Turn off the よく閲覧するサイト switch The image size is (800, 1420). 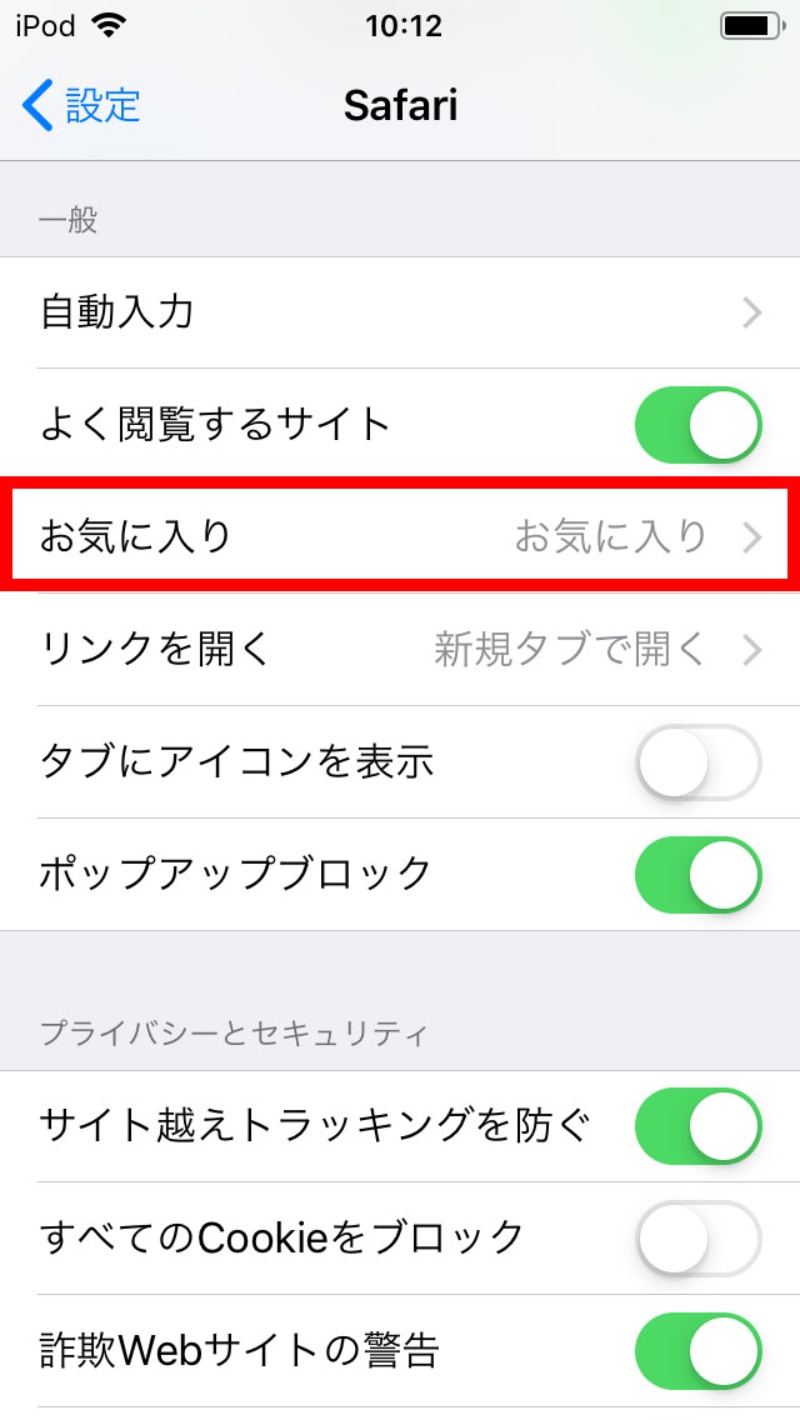(x=698, y=425)
